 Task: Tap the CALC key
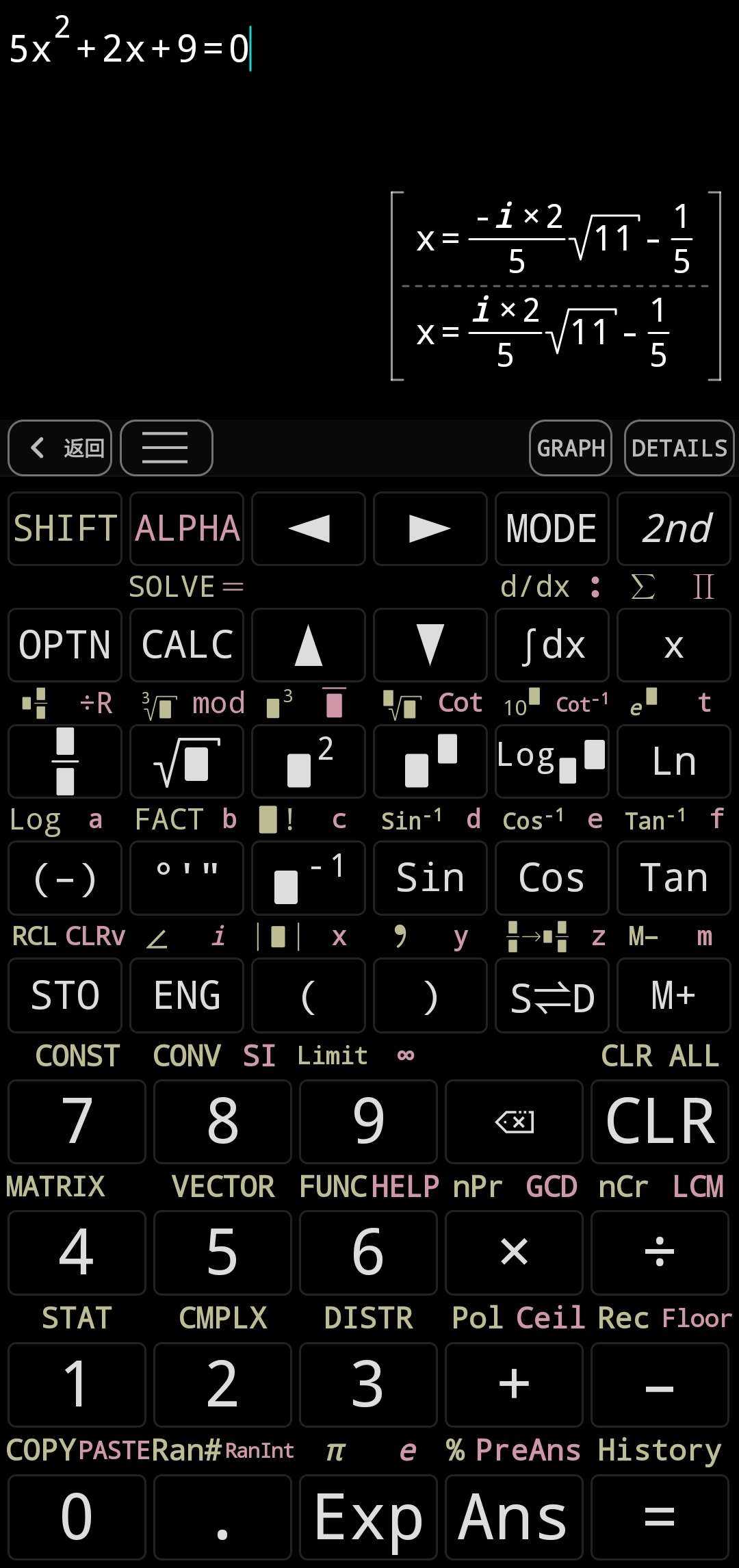tap(187, 645)
